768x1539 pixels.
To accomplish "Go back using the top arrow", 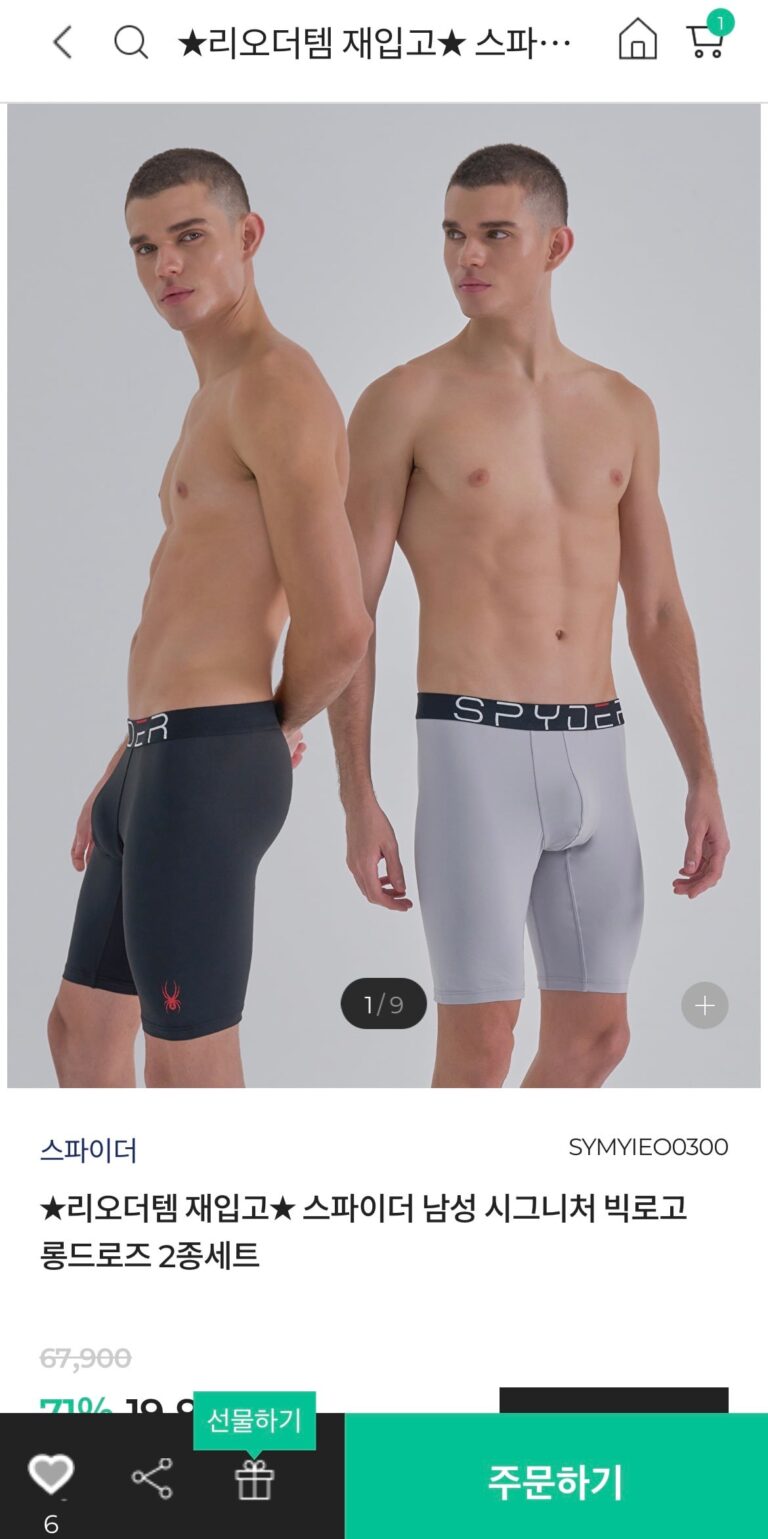I will coord(62,42).
